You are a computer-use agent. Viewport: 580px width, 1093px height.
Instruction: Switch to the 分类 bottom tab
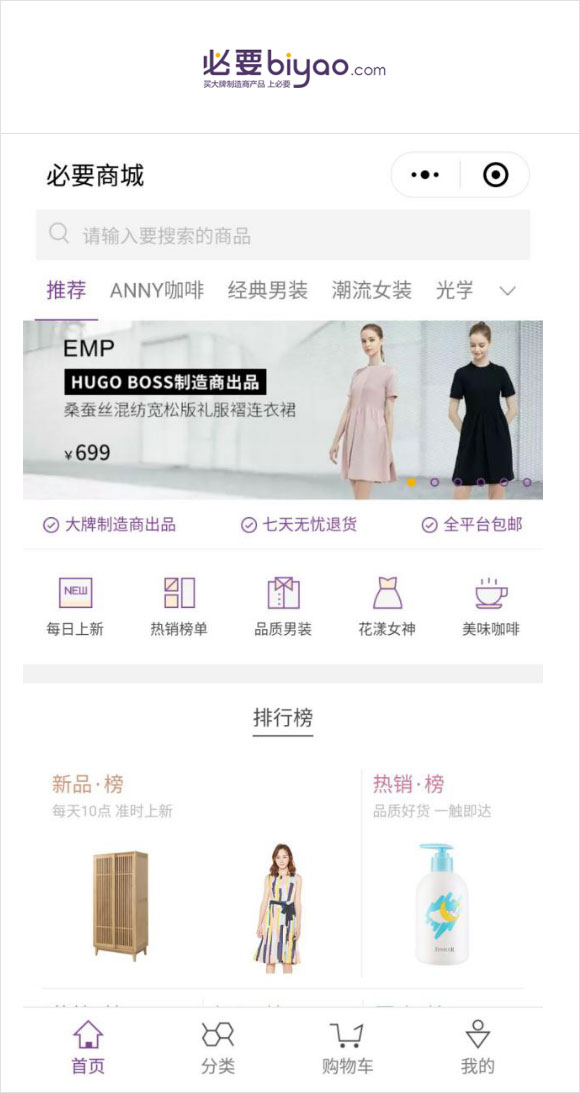tap(218, 1048)
